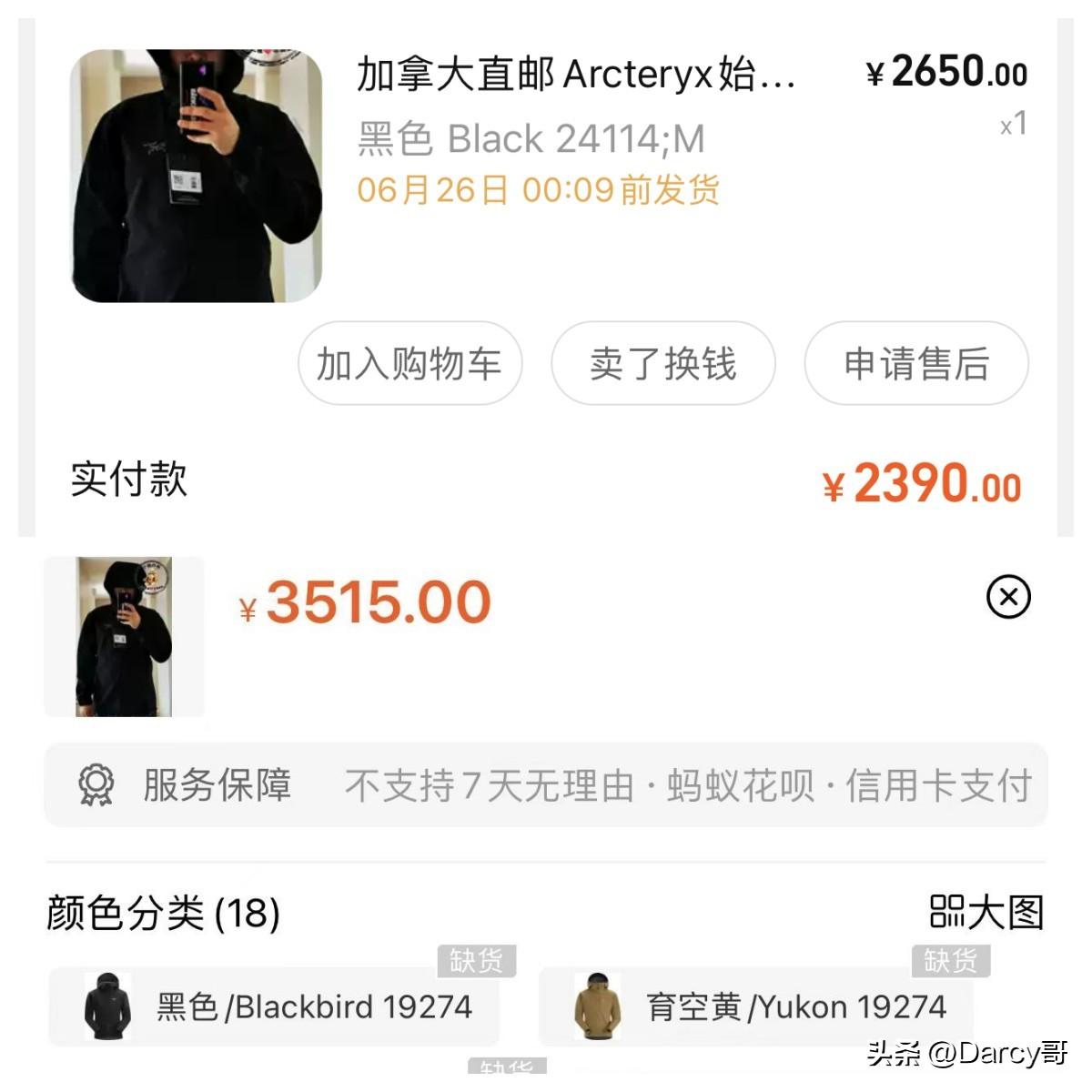Switch color list to 大图 view

pos(986,912)
